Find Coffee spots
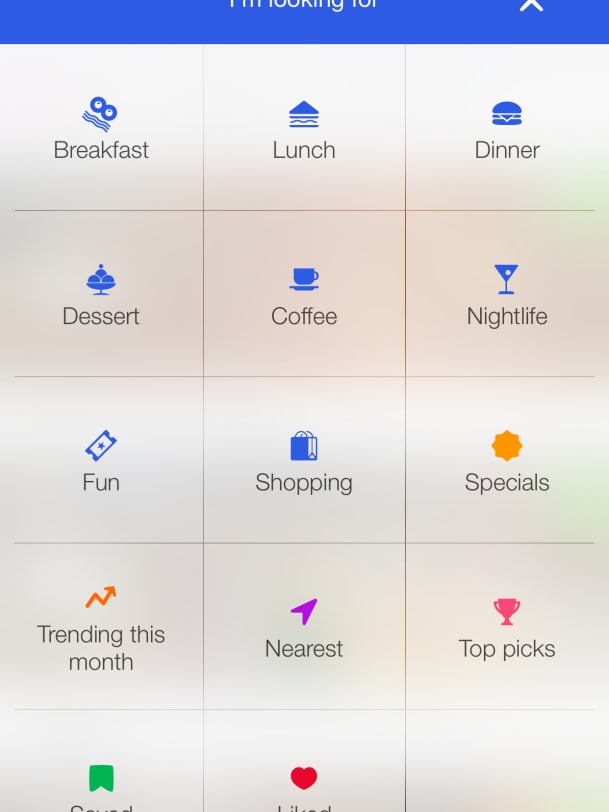 (x=304, y=294)
